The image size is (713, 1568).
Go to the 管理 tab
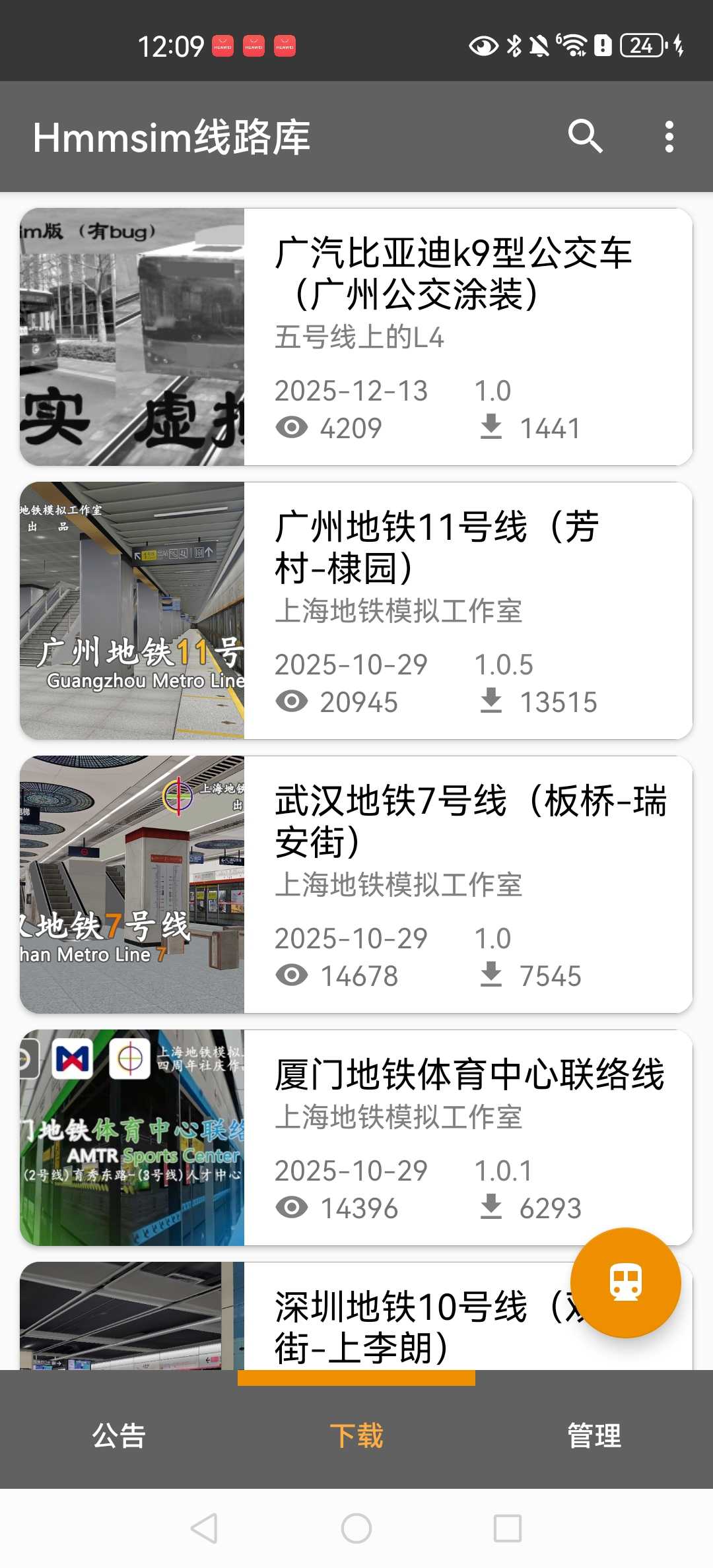tap(594, 1435)
